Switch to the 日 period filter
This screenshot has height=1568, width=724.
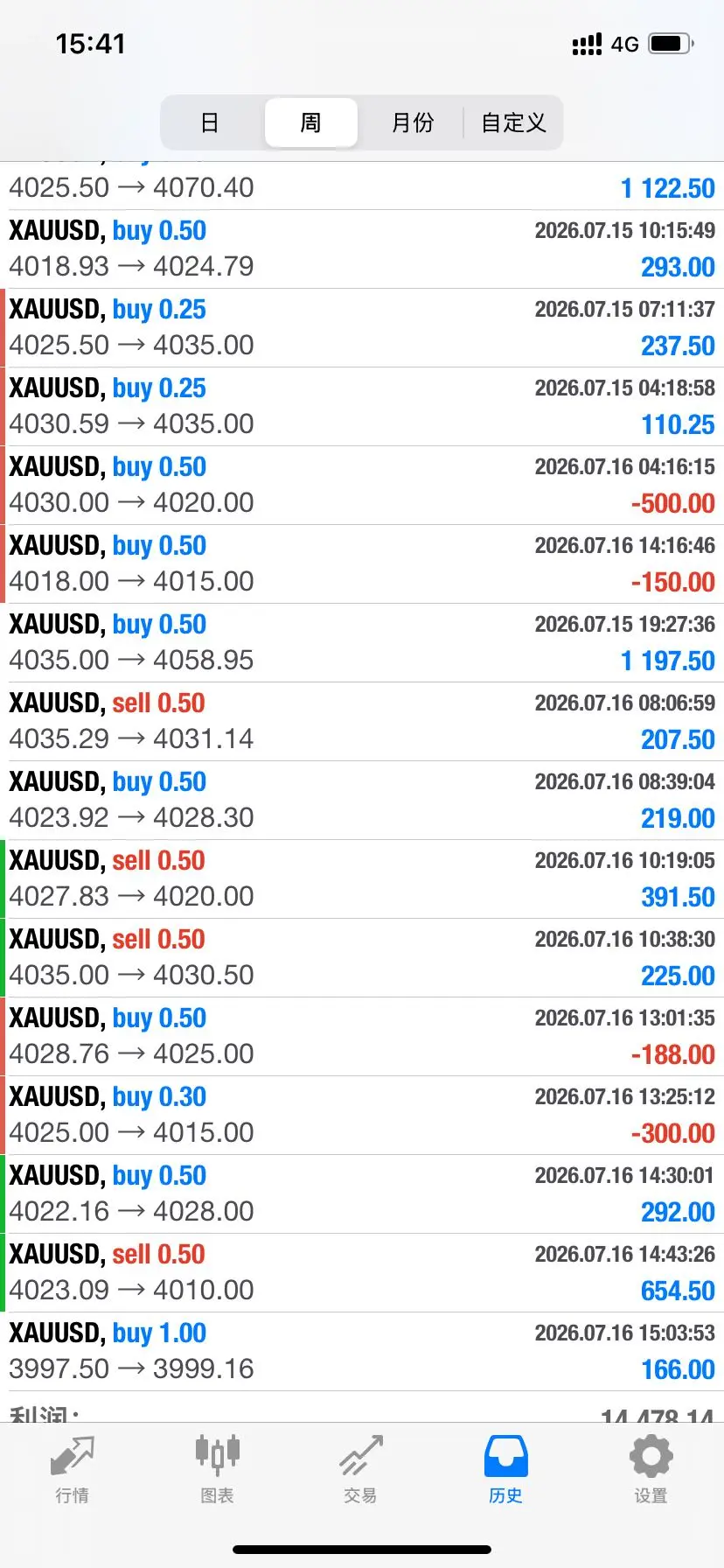pos(211,122)
